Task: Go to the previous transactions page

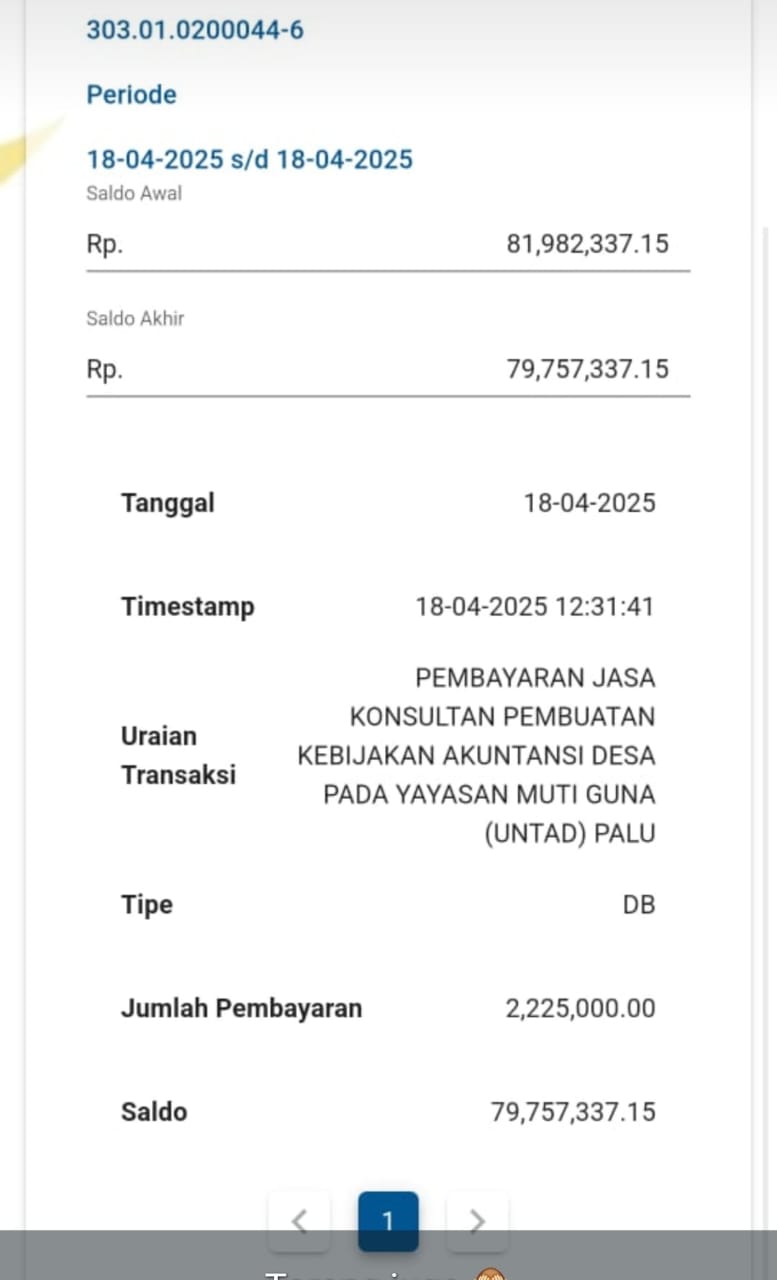Action: (x=298, y=1220)
